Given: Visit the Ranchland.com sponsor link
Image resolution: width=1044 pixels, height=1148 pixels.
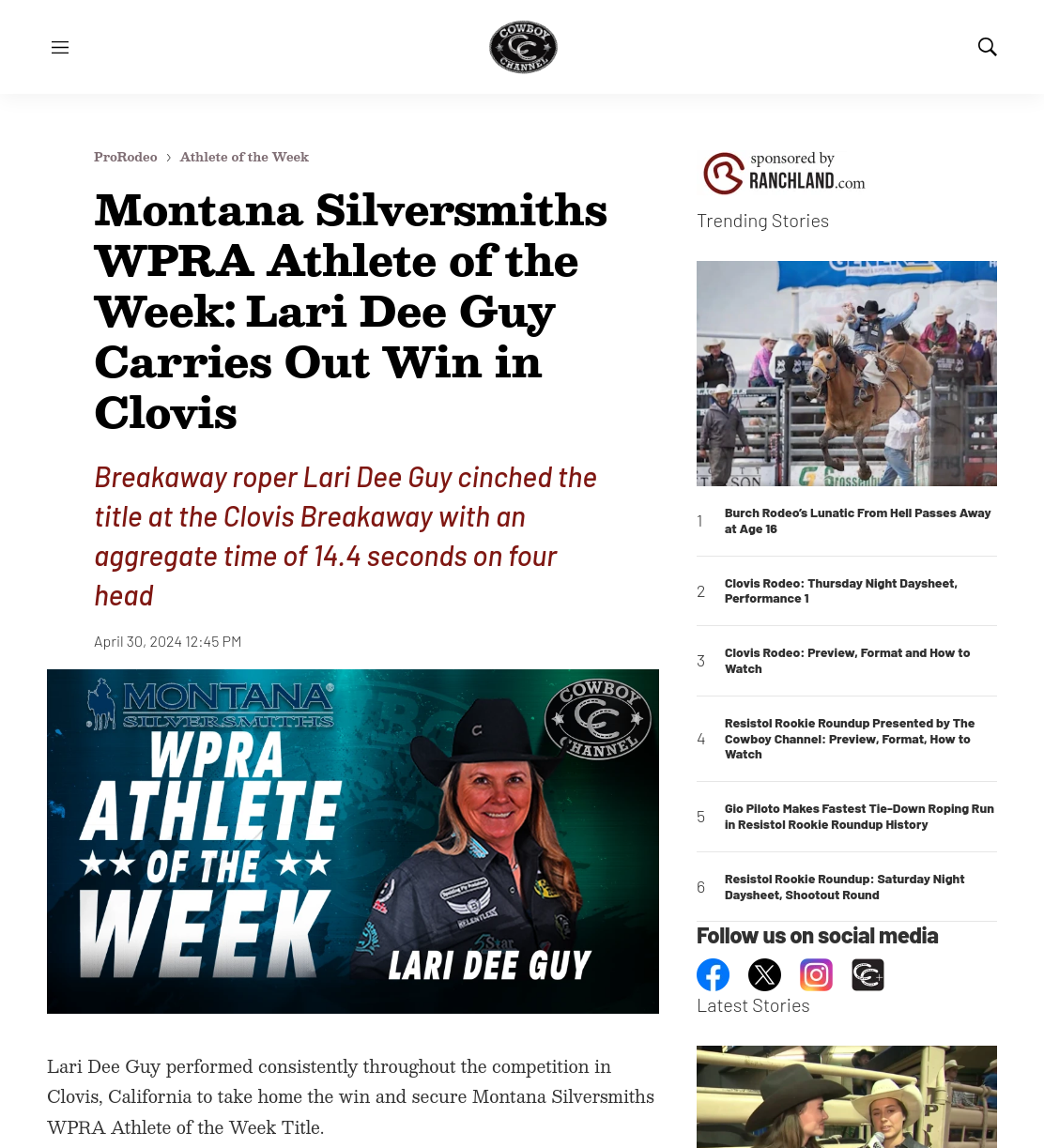Looking at the screenshot, I should click(x=785, y=173).
